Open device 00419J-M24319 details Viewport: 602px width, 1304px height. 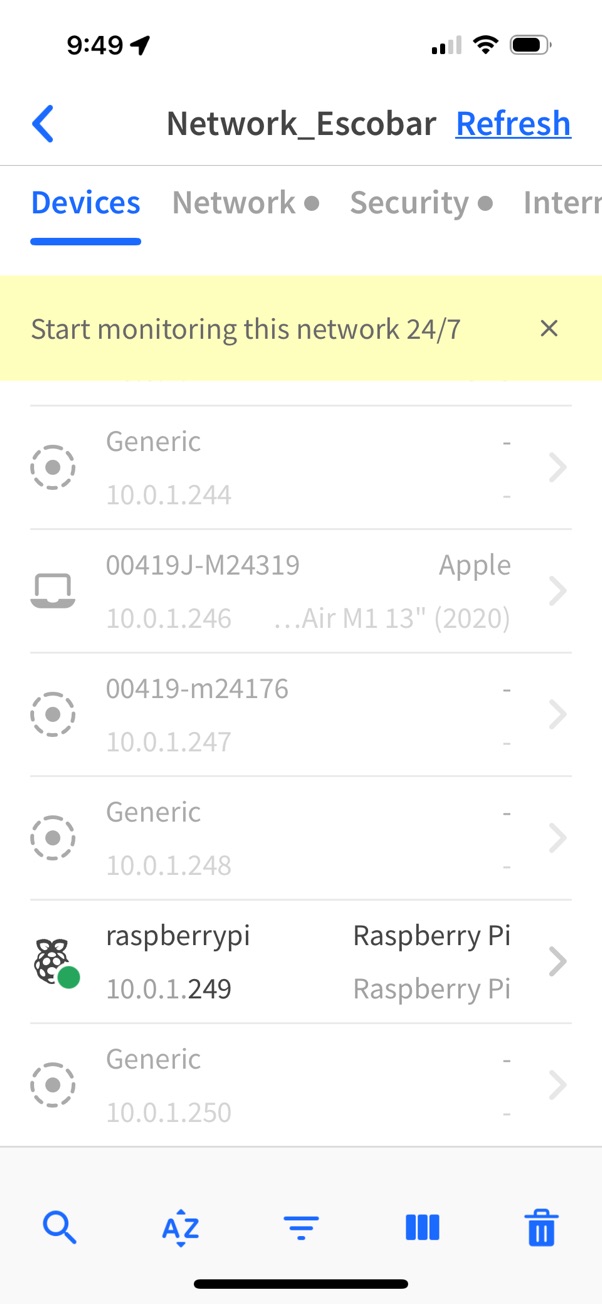pos(301,591)
